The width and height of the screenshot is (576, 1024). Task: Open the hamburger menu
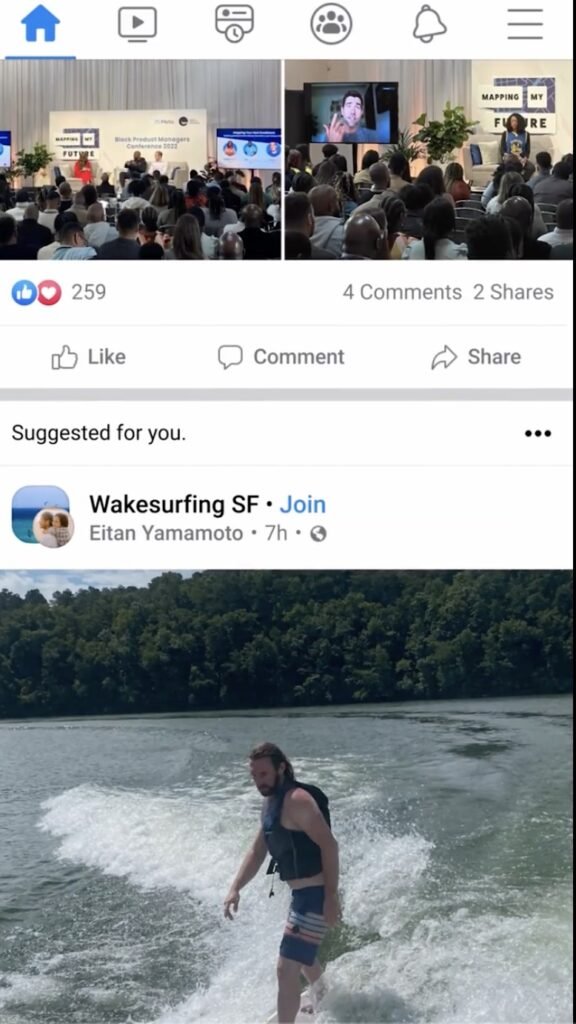(x=525, y=24)
